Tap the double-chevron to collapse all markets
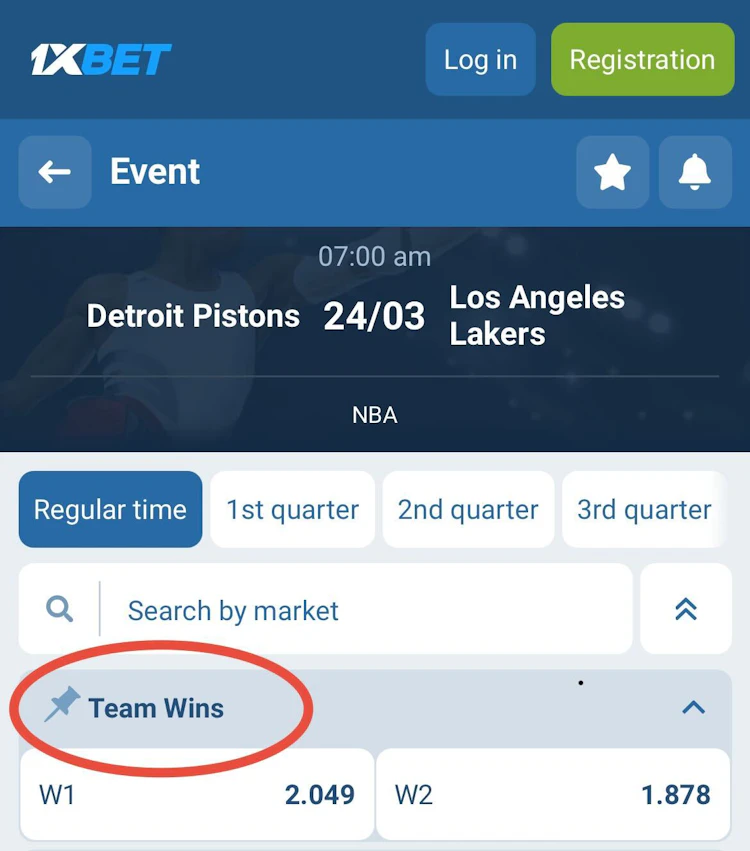The image size is (750, 851). (x=686, y=608)
